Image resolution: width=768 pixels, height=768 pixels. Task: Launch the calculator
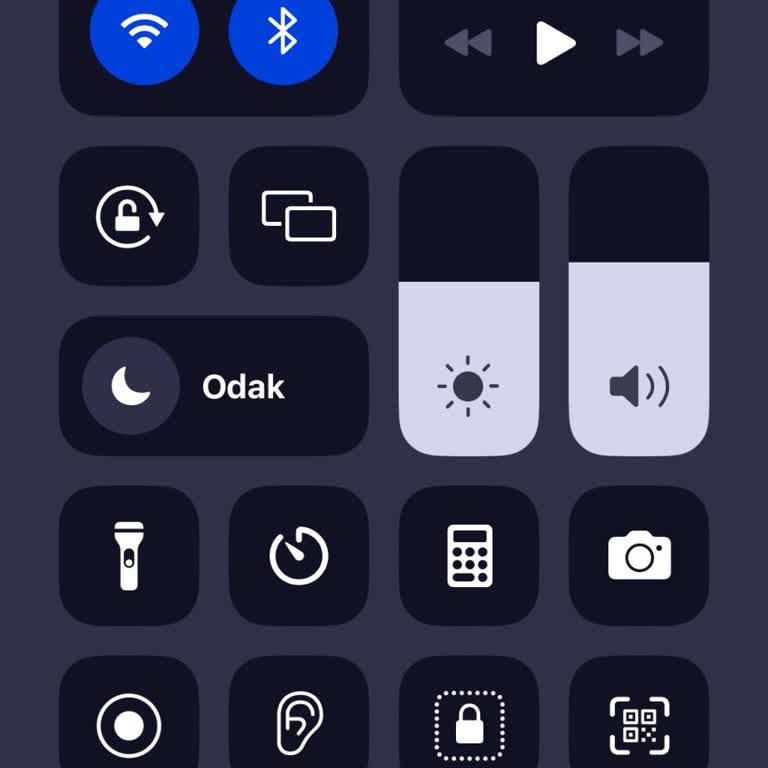pos(469,556)
